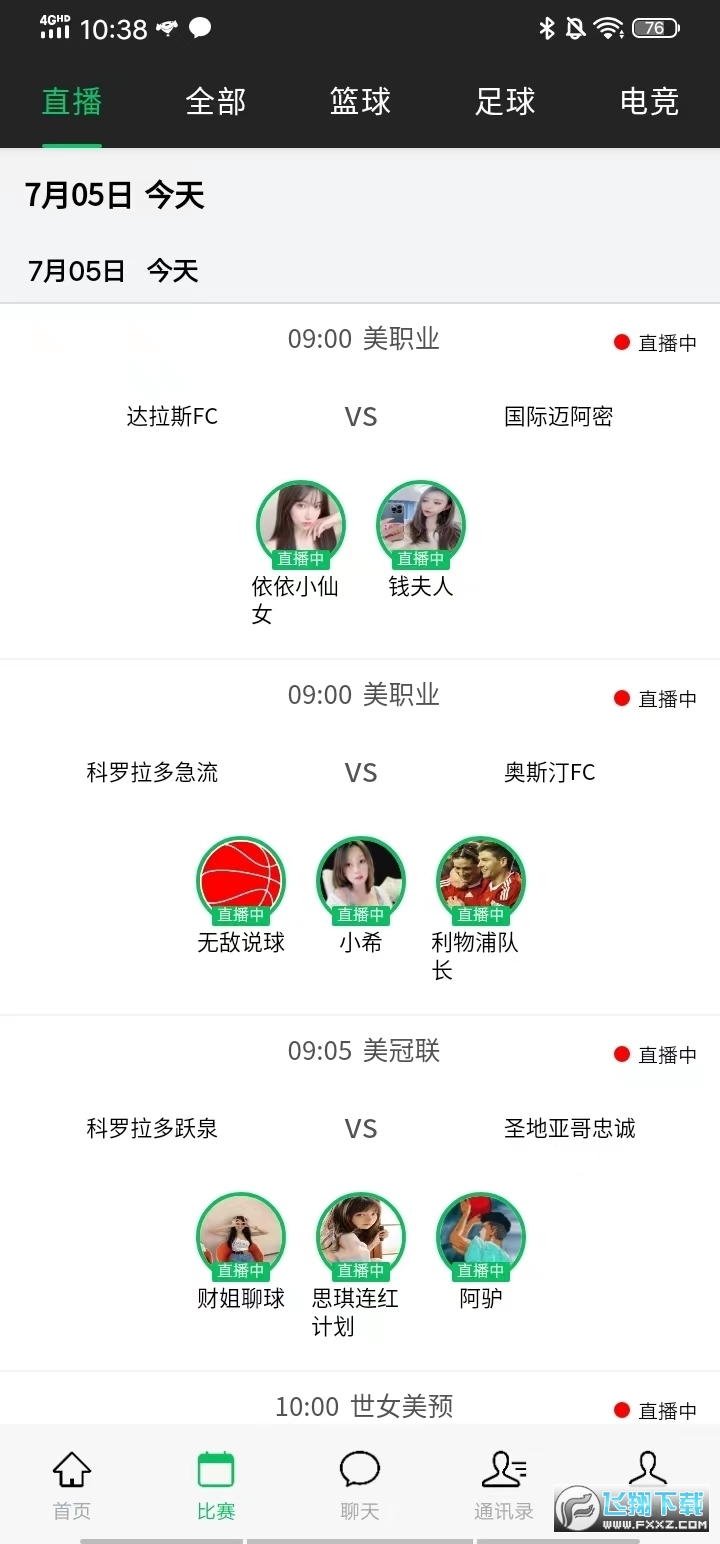720x1544 pixels.
Task: Switch to the 全部 tab
Action: 216,102
